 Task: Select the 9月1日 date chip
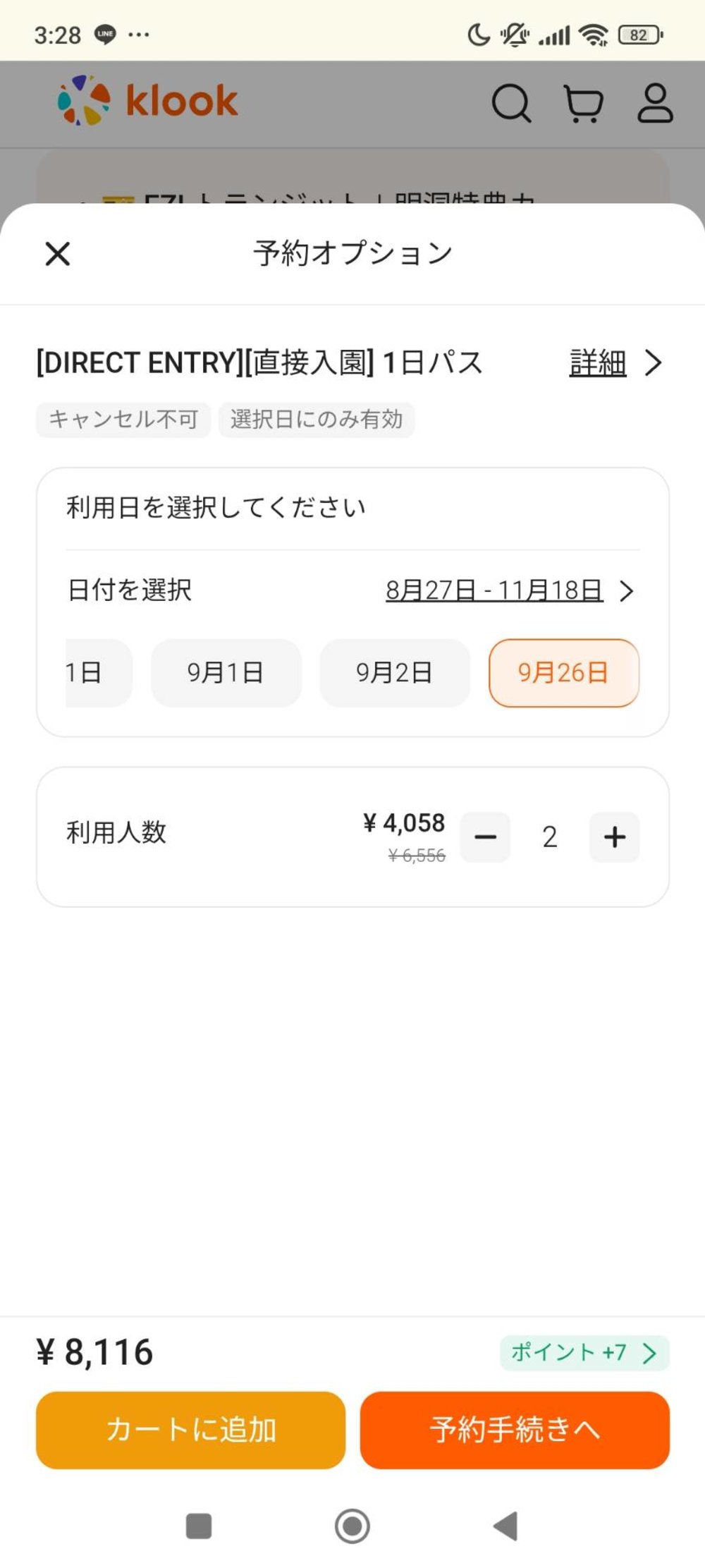pyautogui.click(x=225, y=672)
